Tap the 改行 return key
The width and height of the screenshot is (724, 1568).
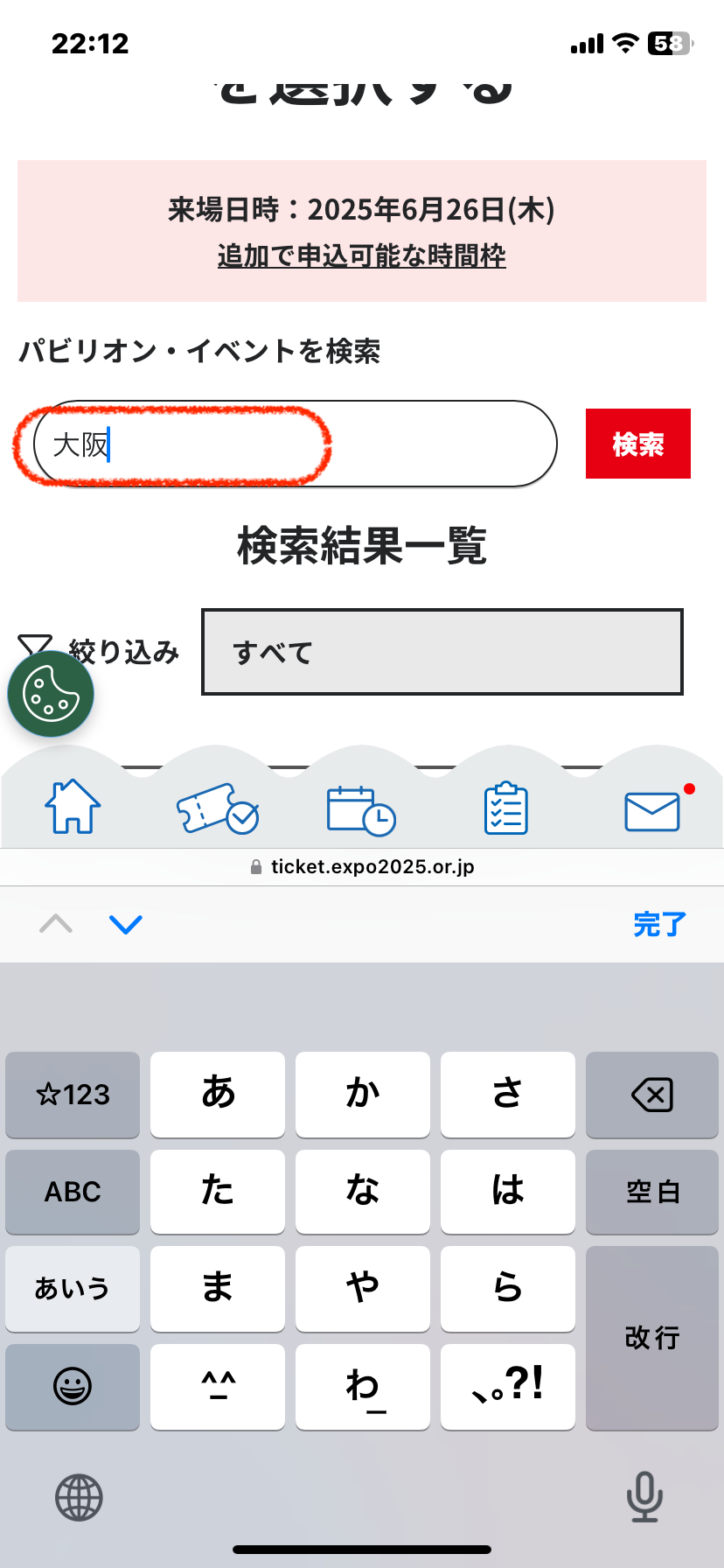[651, 1337]
